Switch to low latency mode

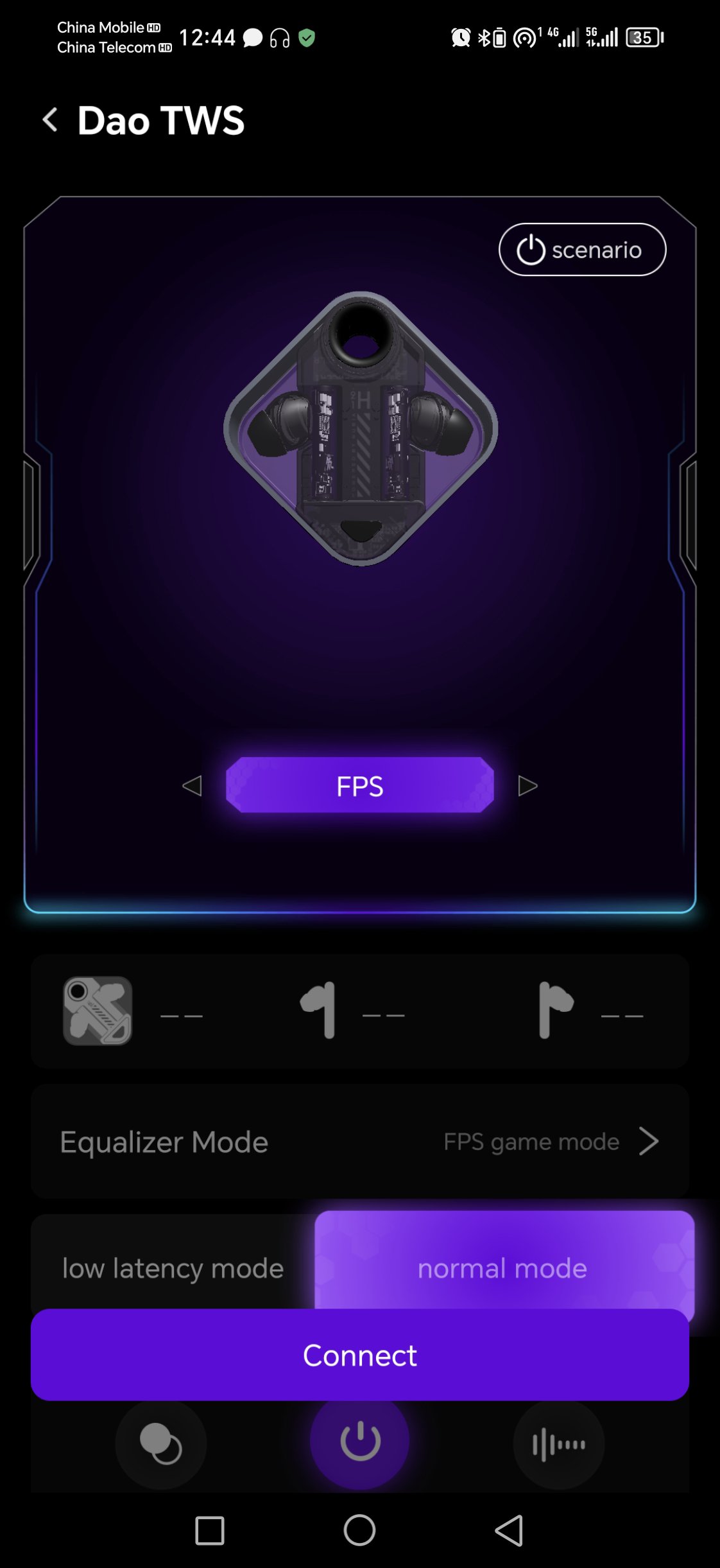(x=173, y=1268)
